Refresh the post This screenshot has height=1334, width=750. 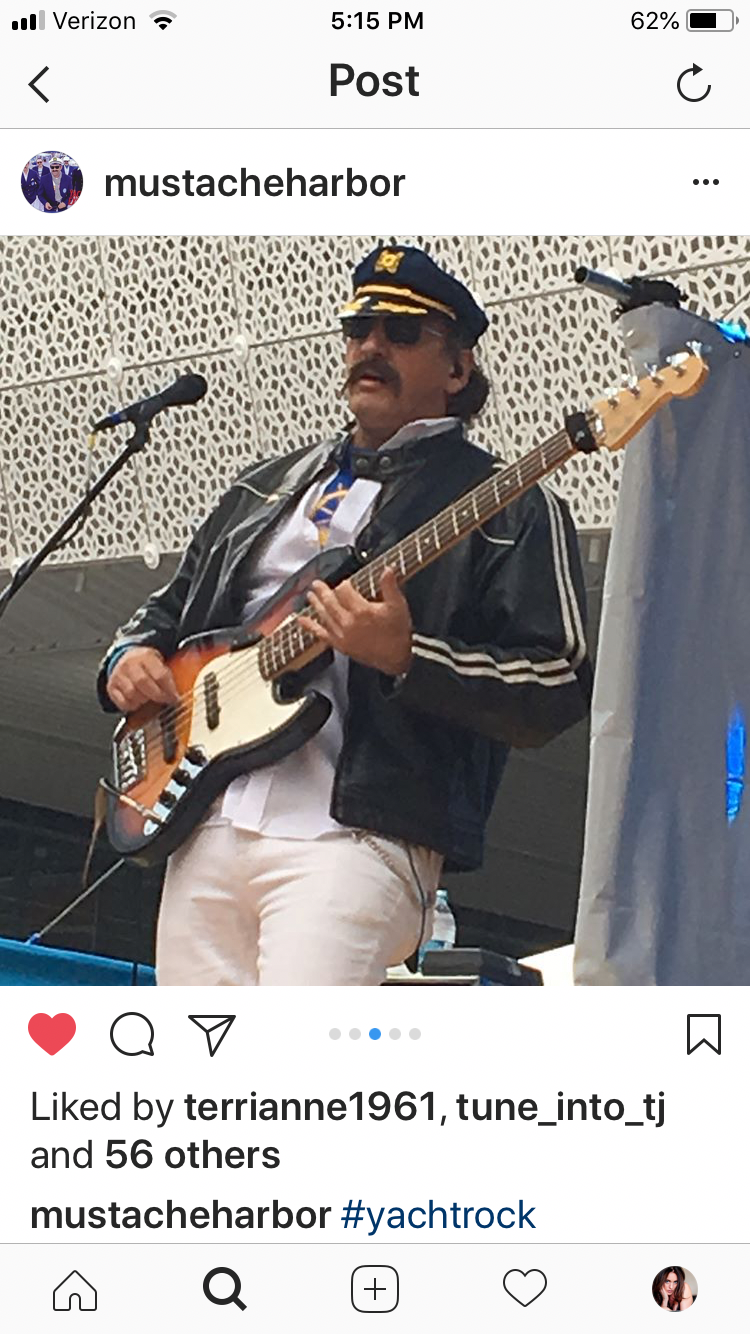pos(693,84)
